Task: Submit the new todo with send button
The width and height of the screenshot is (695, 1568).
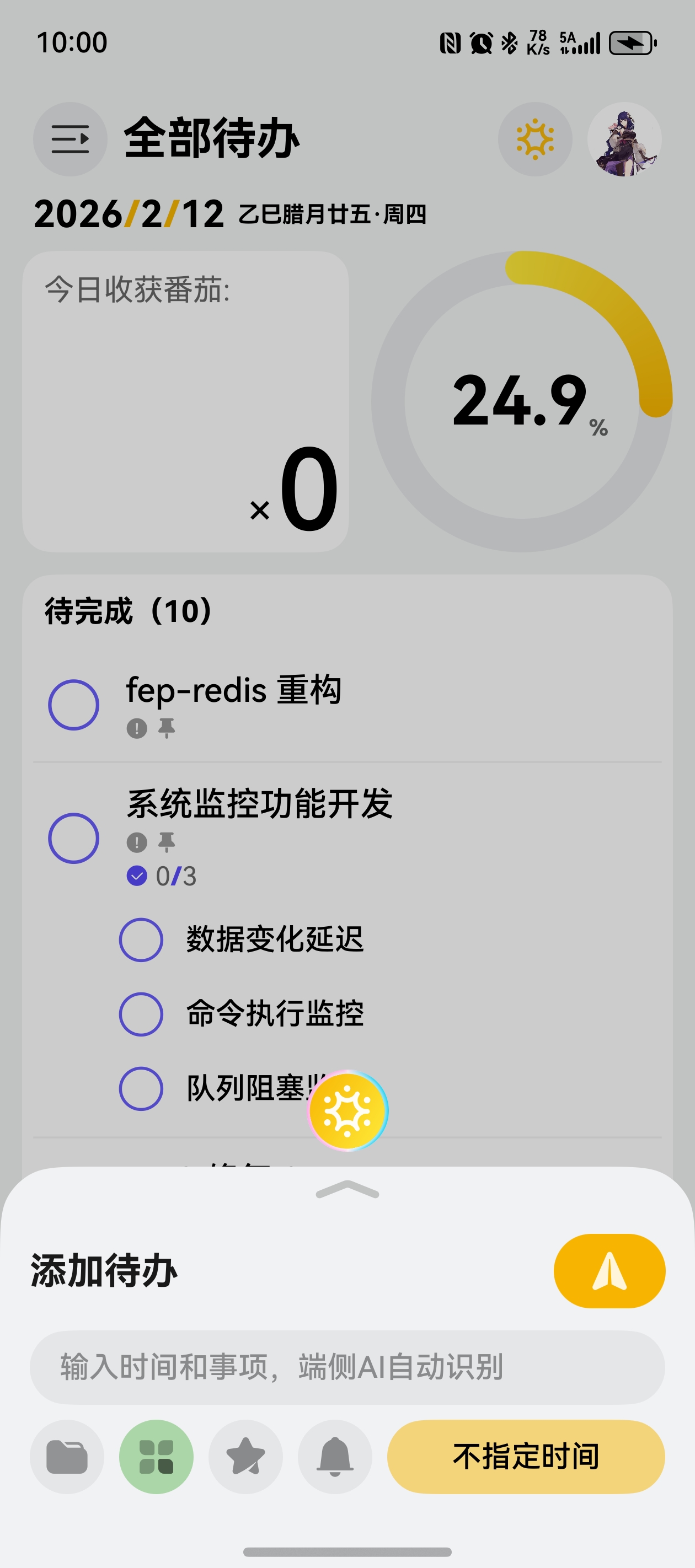Action: pos(609,1271)
